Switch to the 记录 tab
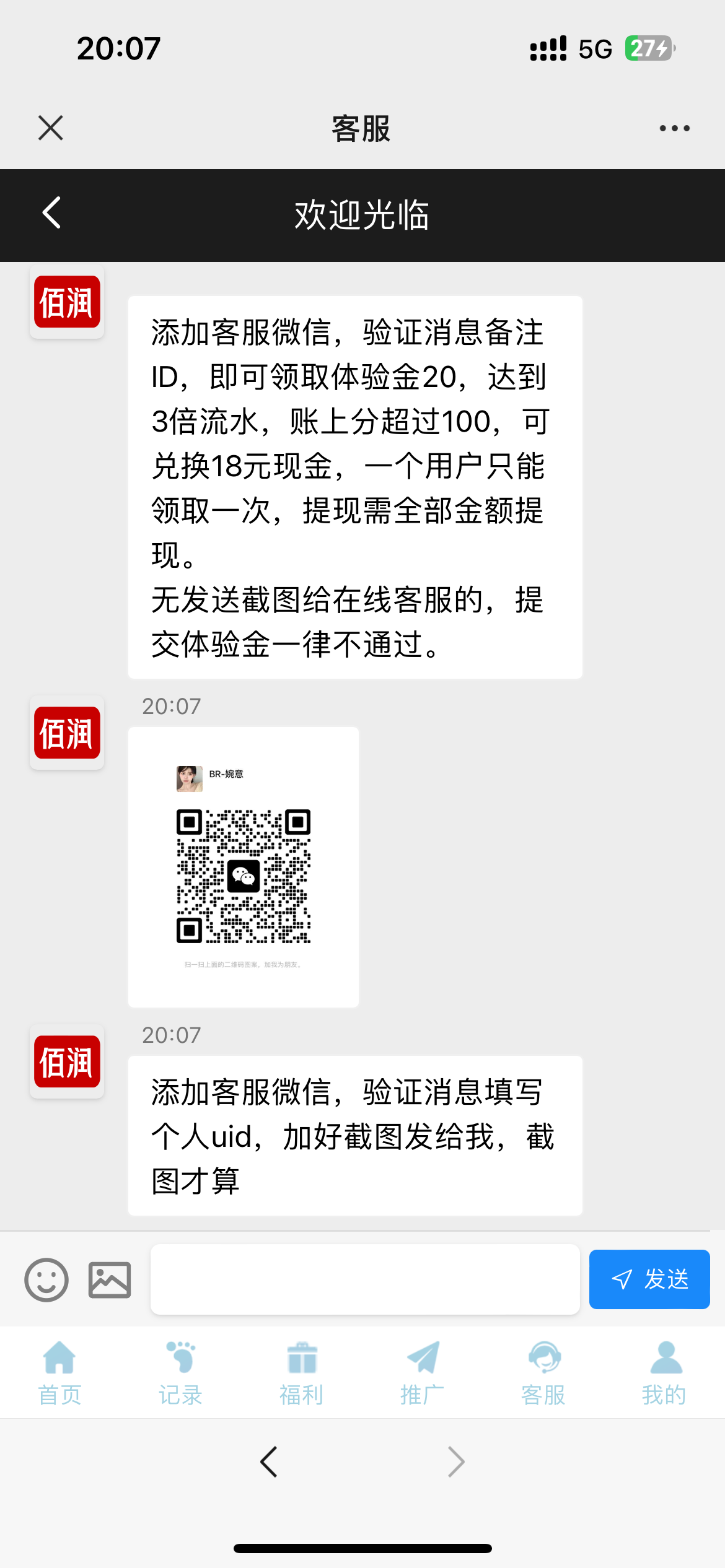 coord(180,1372)
